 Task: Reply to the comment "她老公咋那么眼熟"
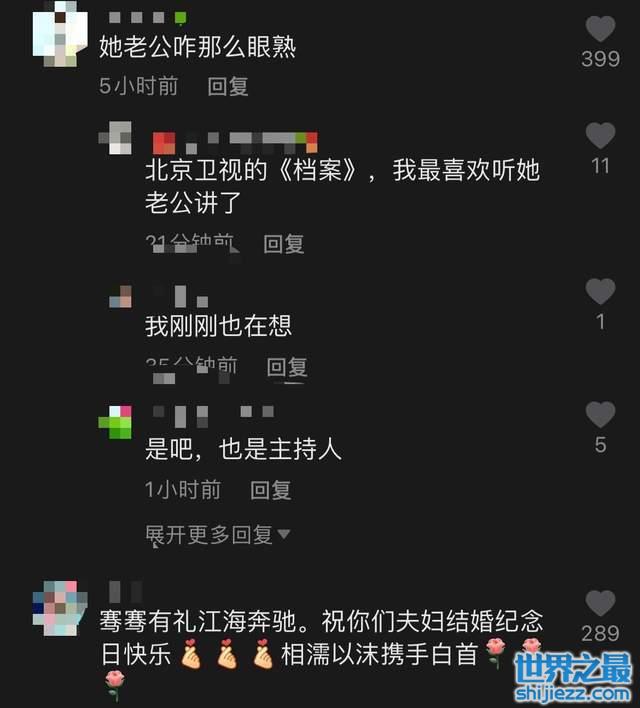click(x=228, y=86)
